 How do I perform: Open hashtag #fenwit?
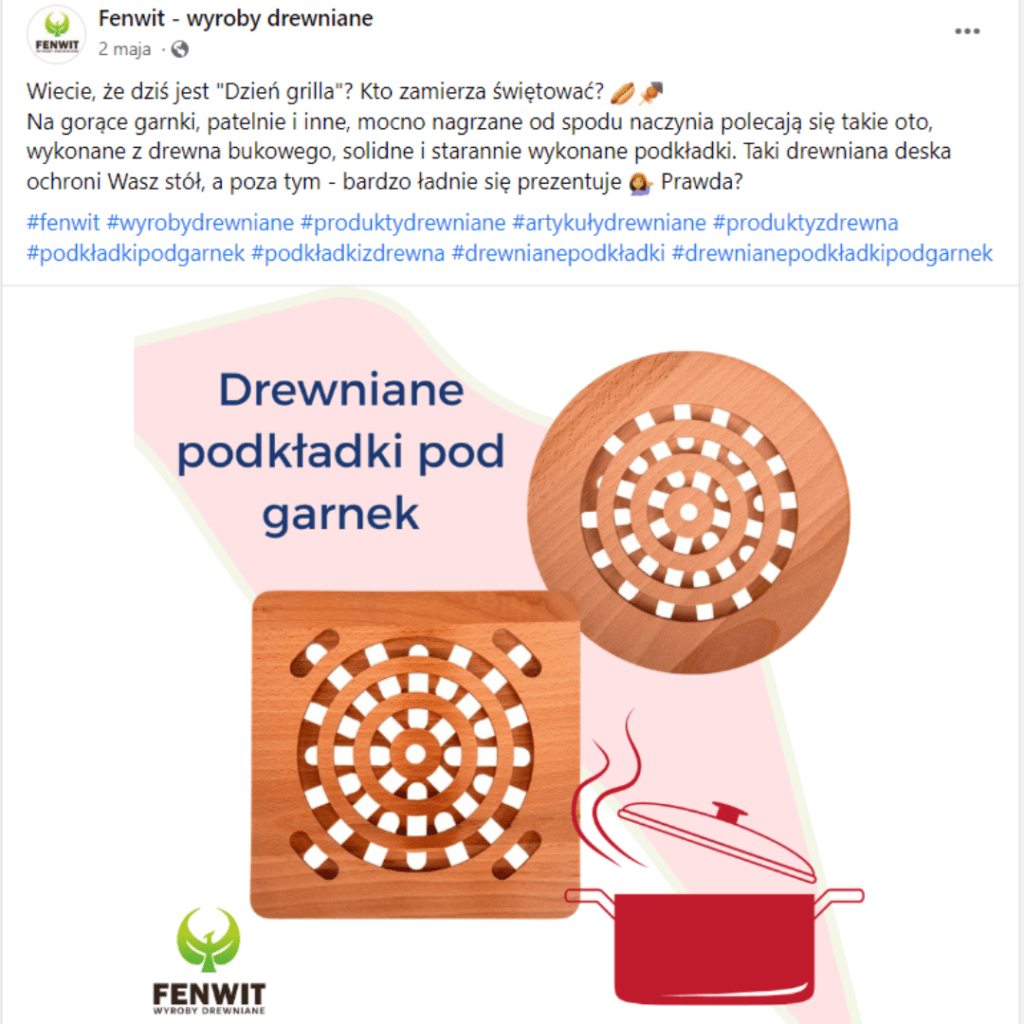click(x=62, y=223)
